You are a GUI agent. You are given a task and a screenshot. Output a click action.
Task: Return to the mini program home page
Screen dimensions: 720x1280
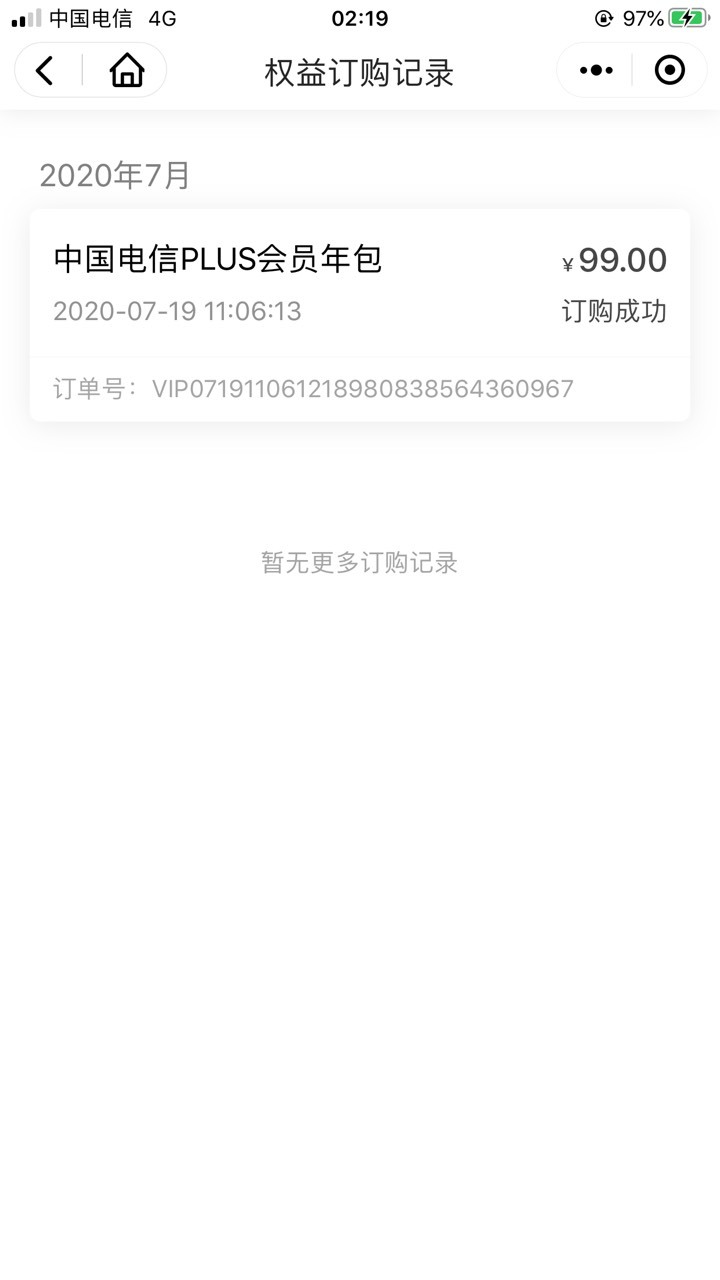(127, 70)
